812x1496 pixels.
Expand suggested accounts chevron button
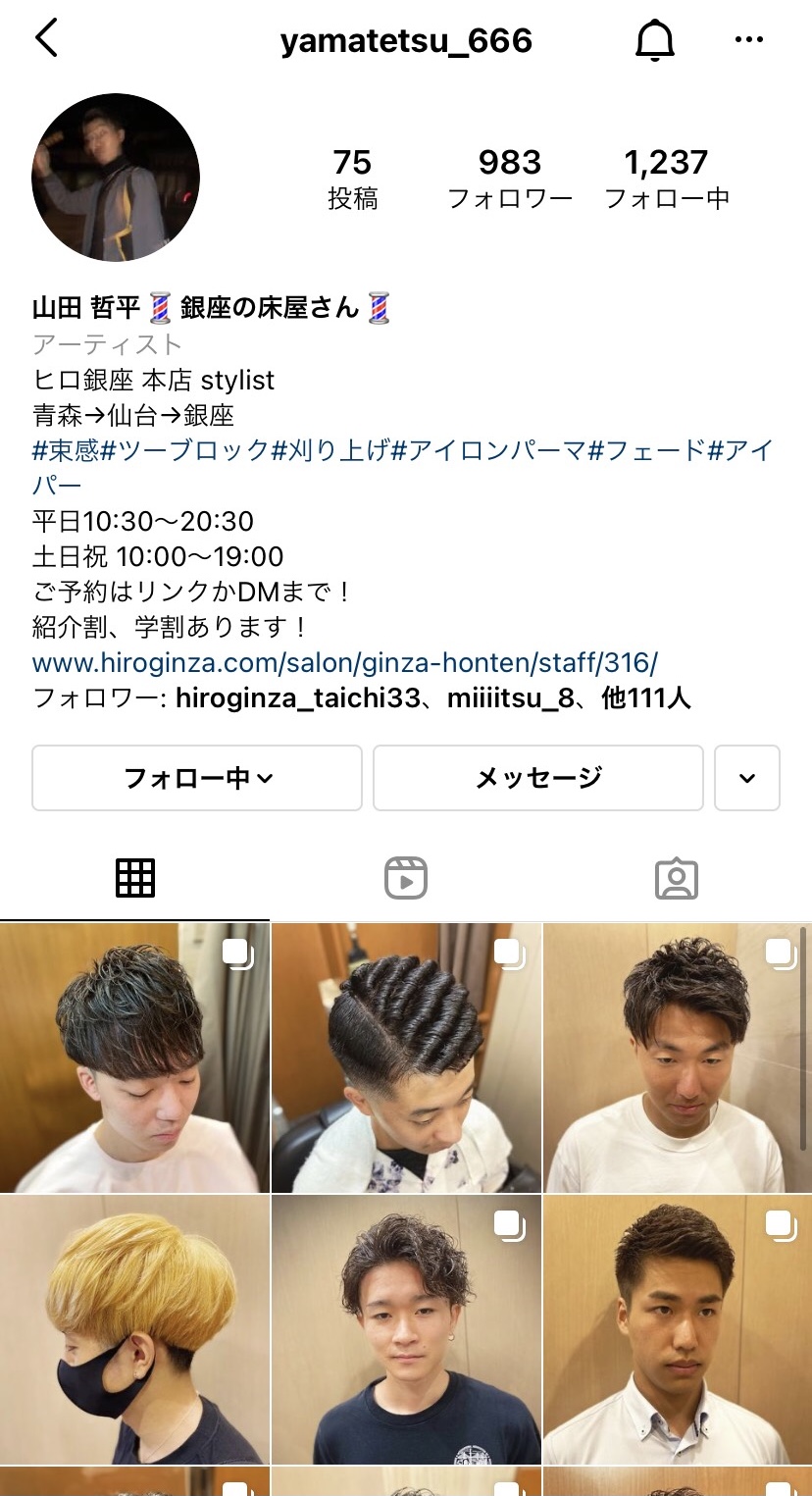coord(747,778)
